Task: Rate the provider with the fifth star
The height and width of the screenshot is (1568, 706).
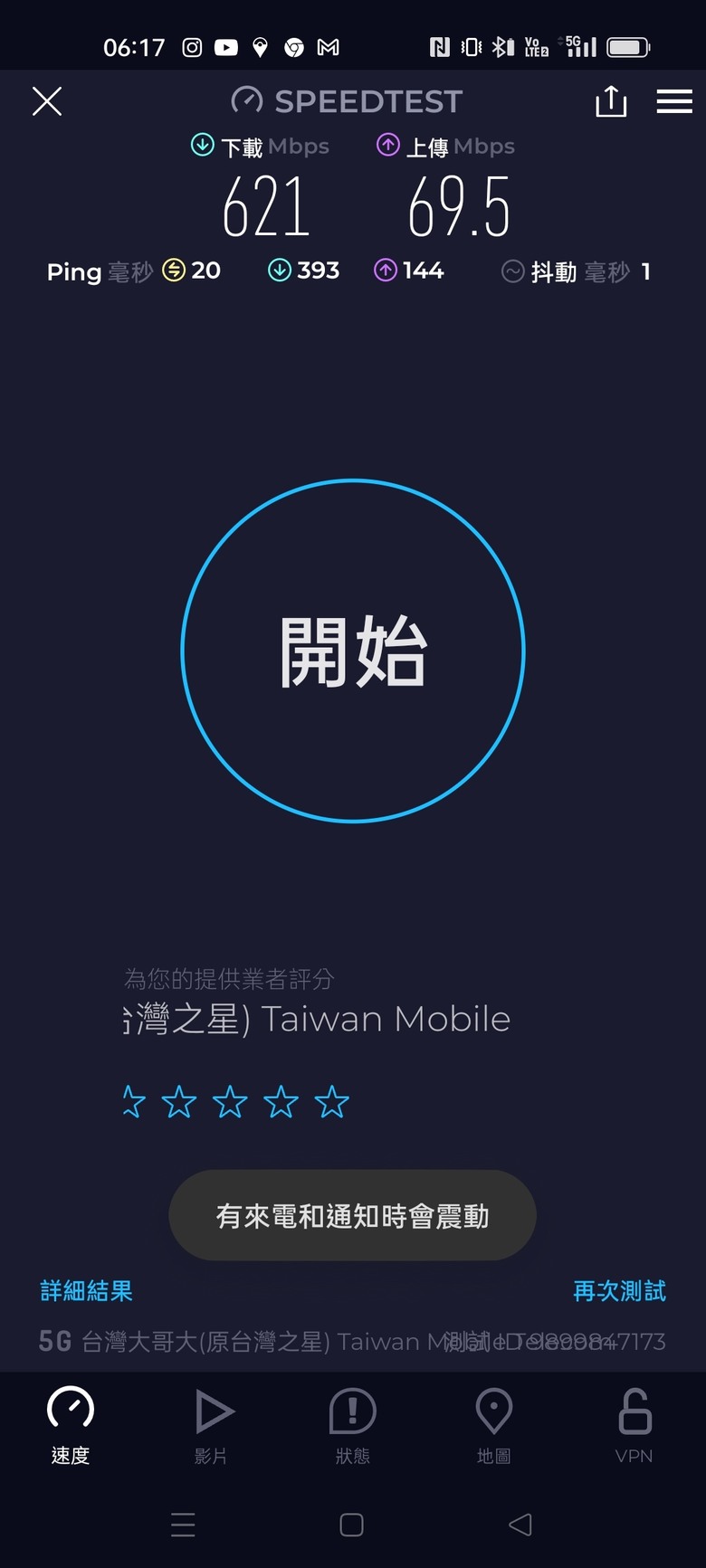Action: coord(332,1102)
